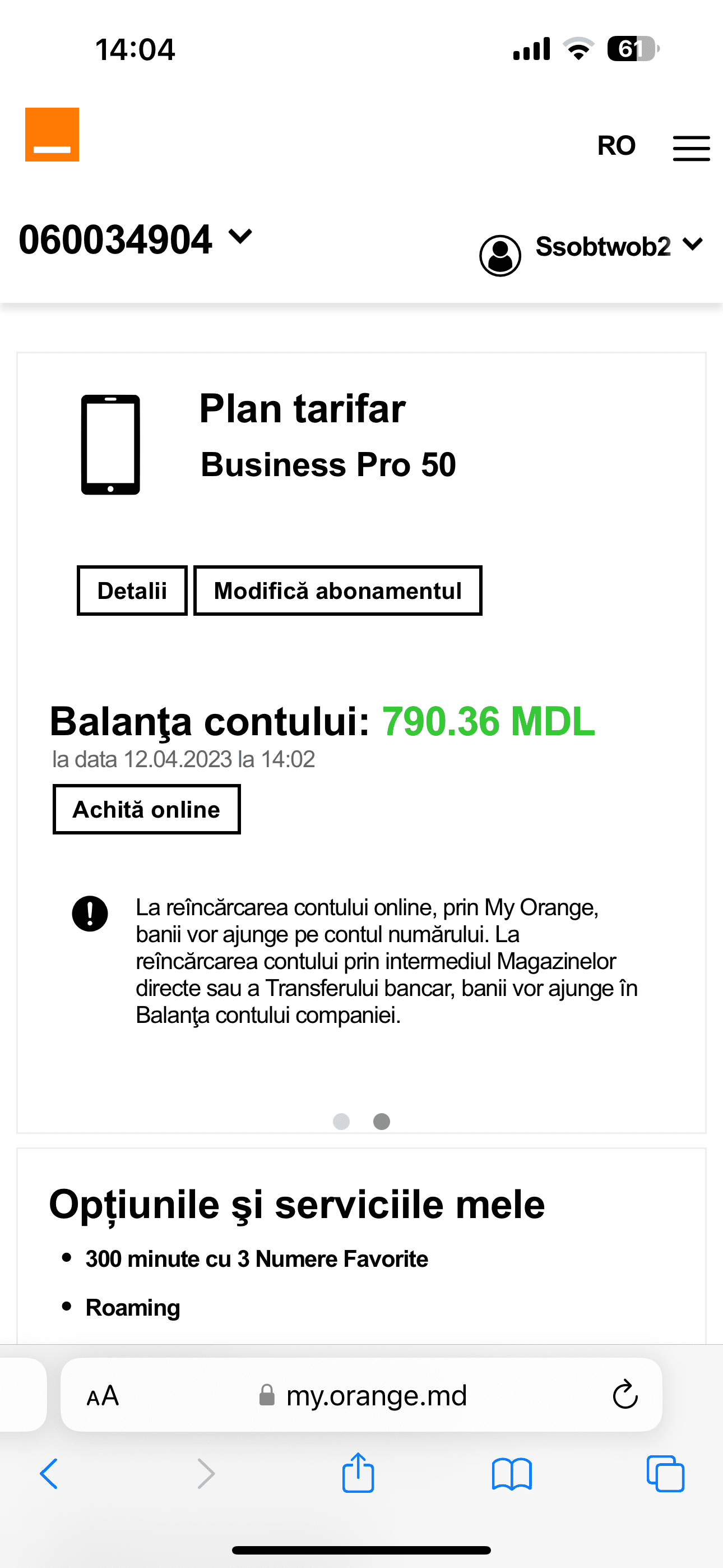Screen dimensions: 723x1568
Task: Open the hamburger menu
Action: tap(690, 148)
